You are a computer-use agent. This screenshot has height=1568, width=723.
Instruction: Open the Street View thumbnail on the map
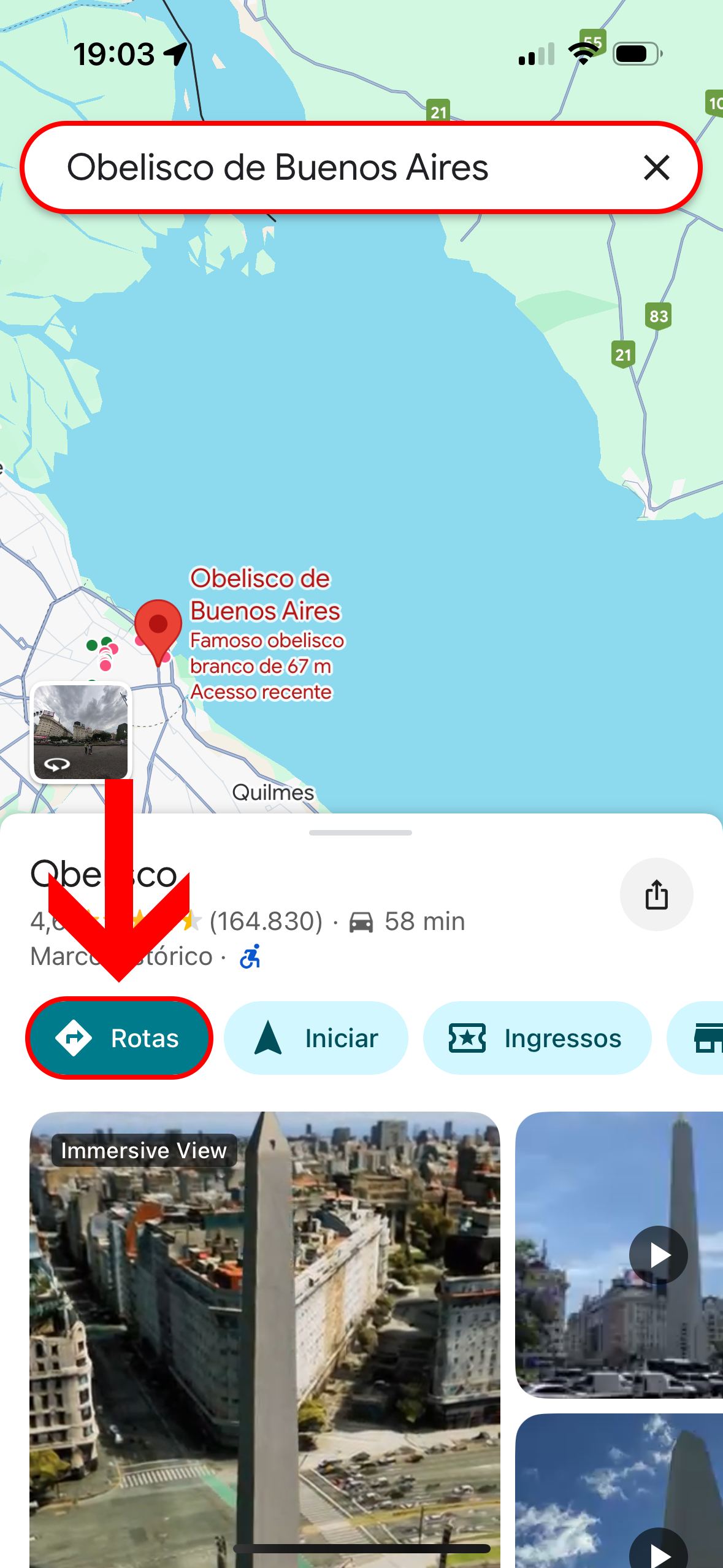[80, 732]
